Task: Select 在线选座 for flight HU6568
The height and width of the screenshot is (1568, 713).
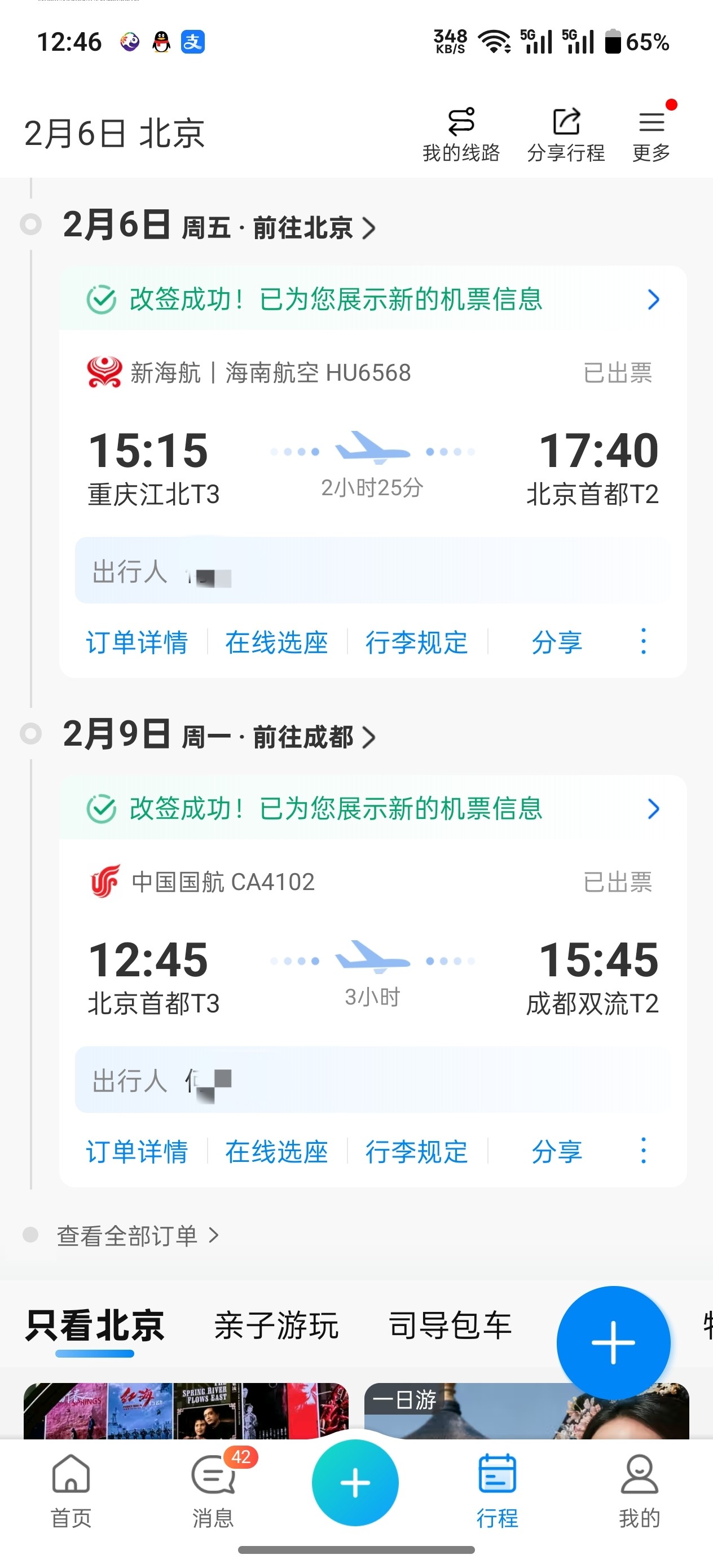Action: coord(277,642)
